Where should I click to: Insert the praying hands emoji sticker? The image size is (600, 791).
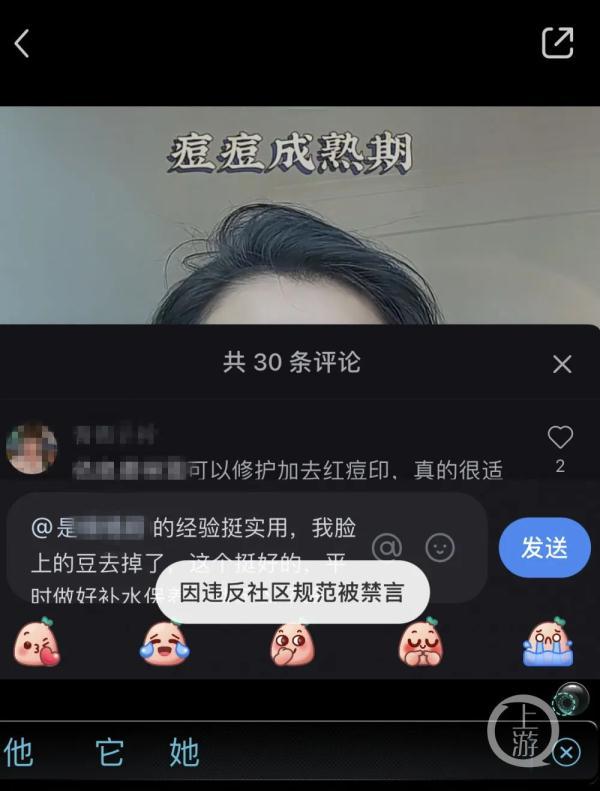[420, 643]
